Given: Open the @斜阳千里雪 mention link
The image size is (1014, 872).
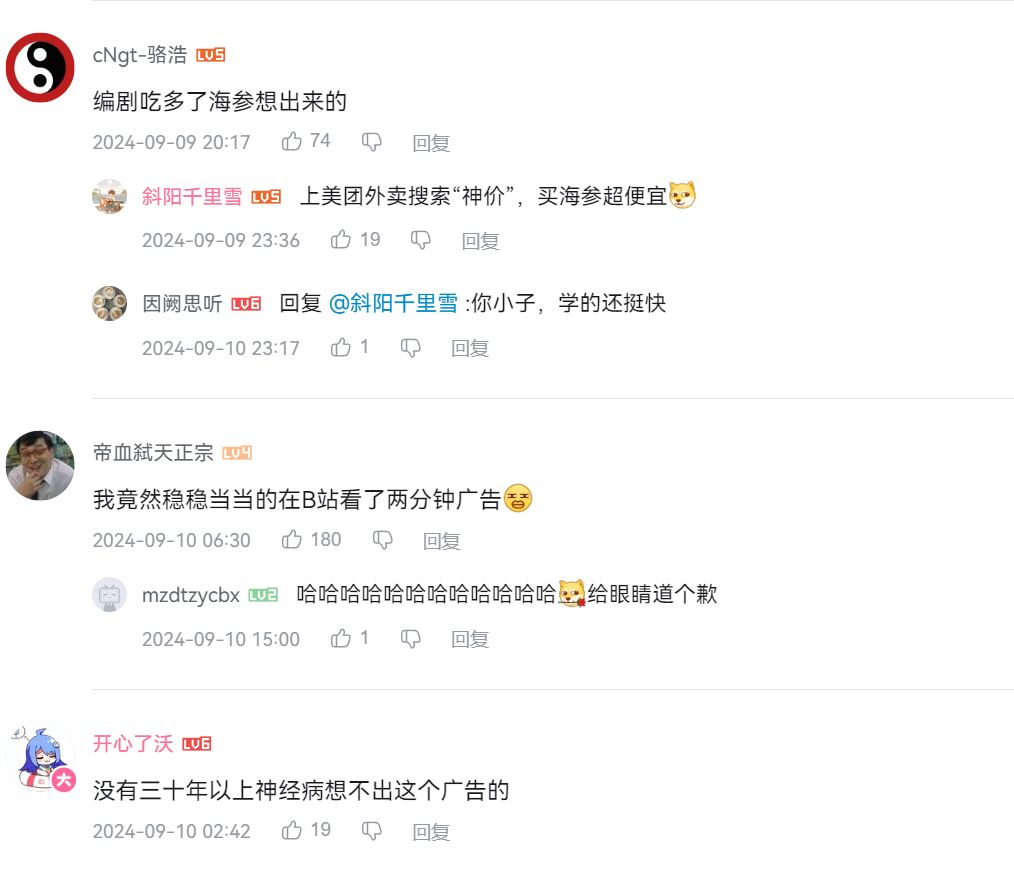Looking at the screenshot, I should click(x=393, y=303).
